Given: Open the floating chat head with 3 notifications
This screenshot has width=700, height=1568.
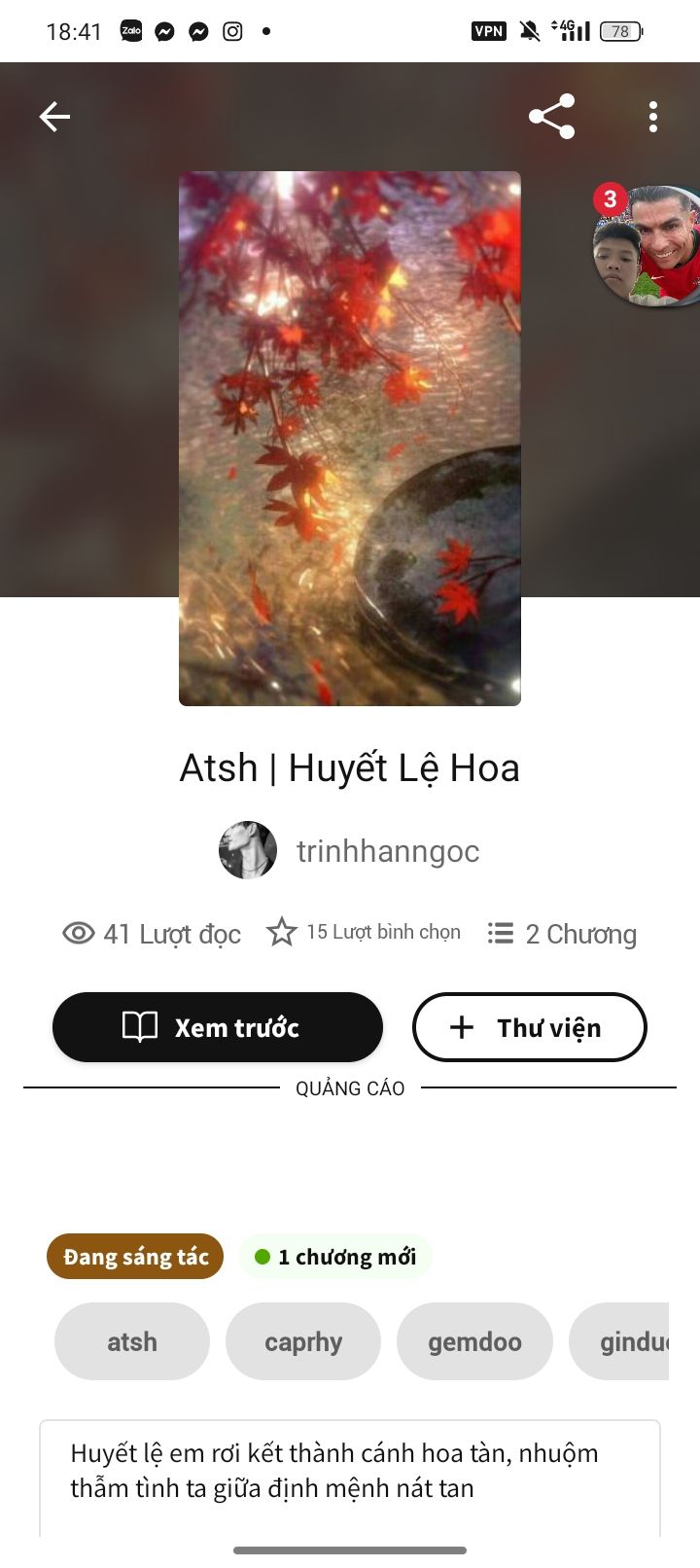Looking at the screenshot, I should 647,247.
